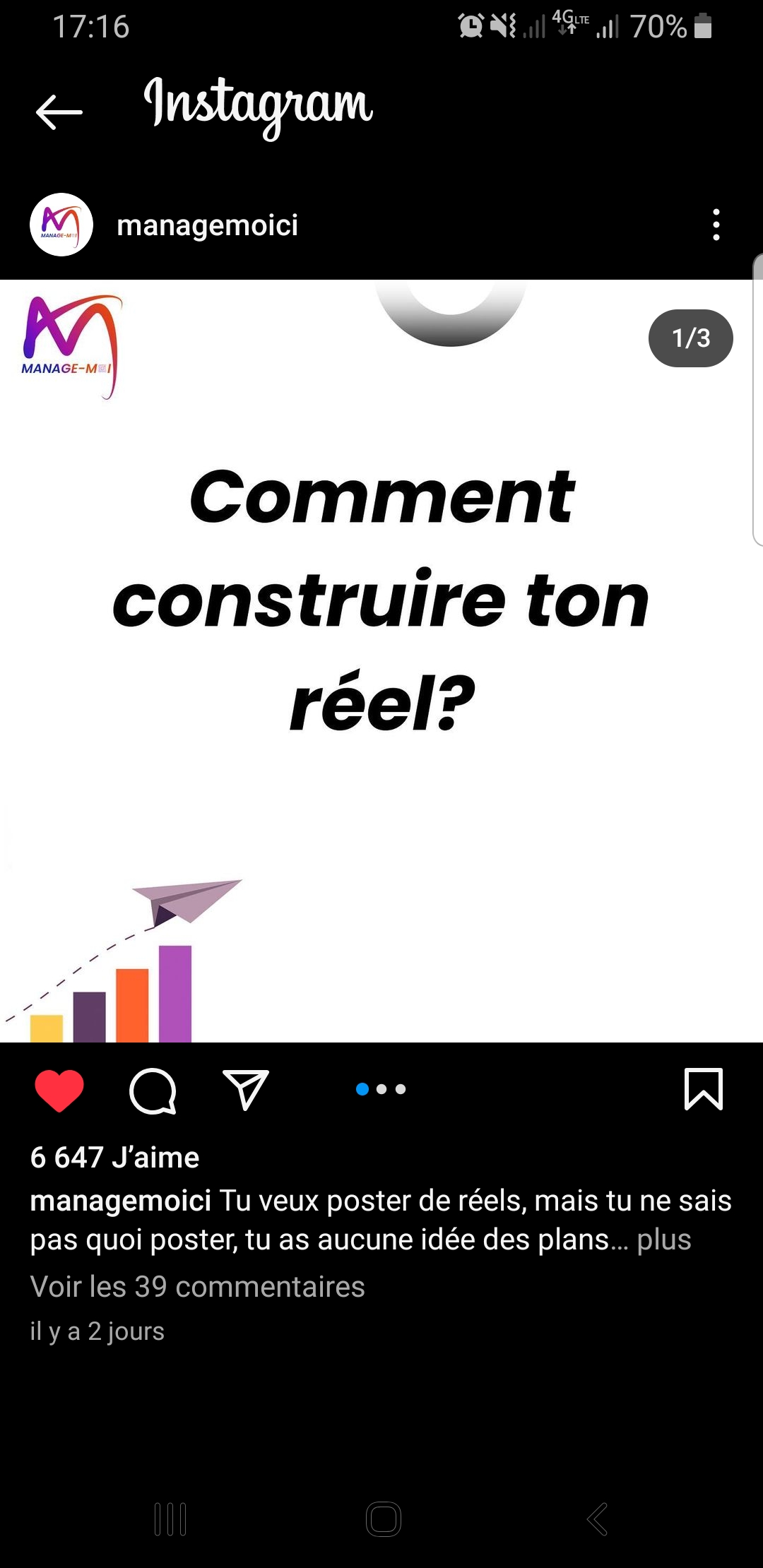Unlike the post with the red heart
Image resolution: width=763 pixels, height=1568 pixels.
(x=59, y=1090)
